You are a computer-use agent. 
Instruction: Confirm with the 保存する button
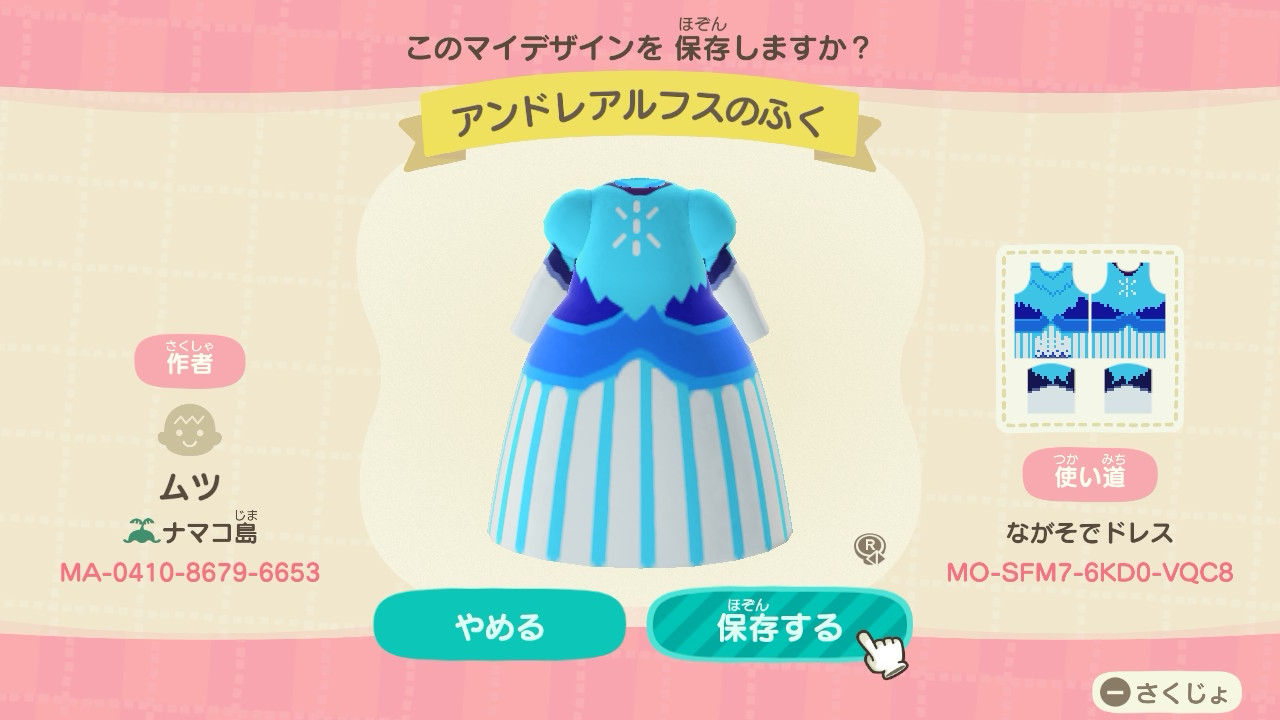tap(779, 626)
